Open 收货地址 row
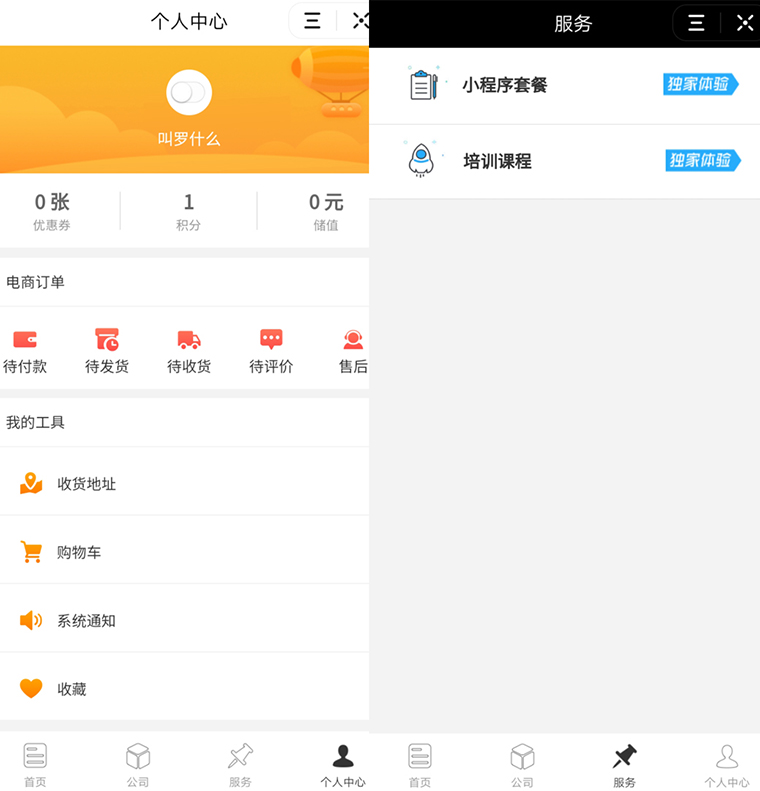760x791 pixels. tap(184, 484)
